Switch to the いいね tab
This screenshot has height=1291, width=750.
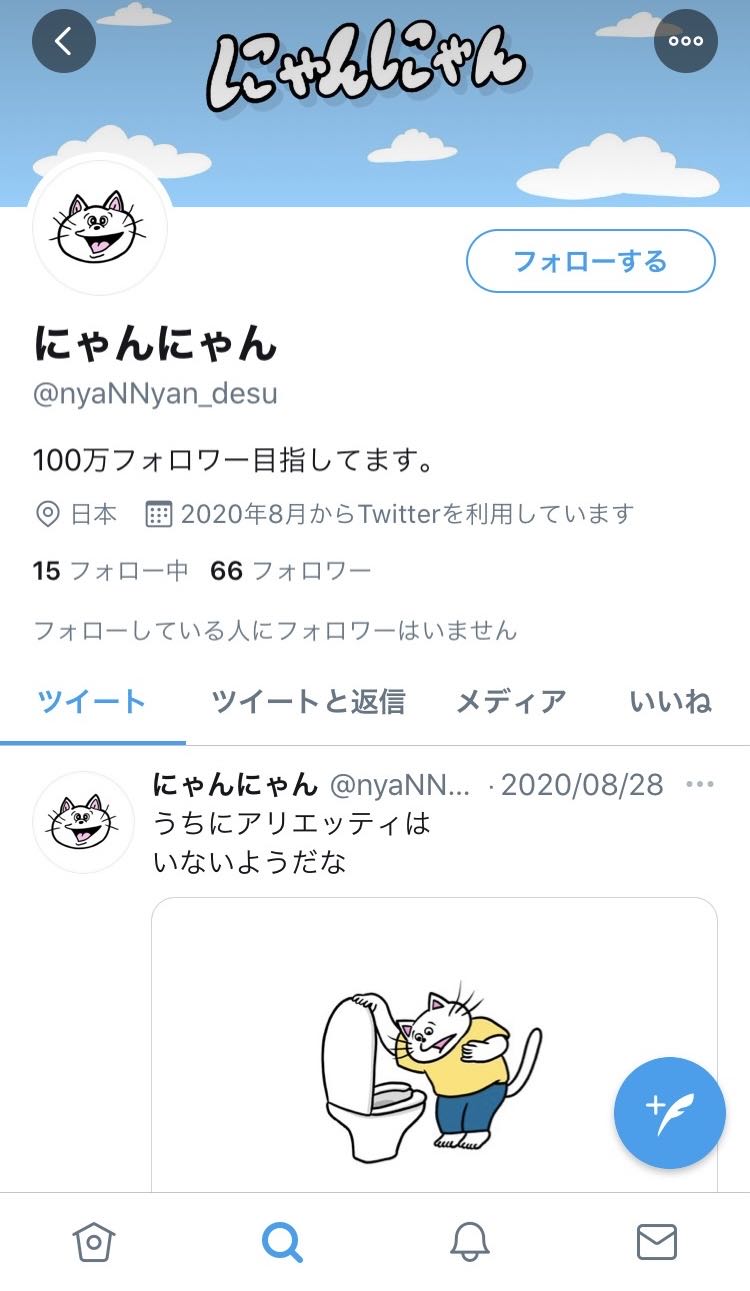click(670, 702)
